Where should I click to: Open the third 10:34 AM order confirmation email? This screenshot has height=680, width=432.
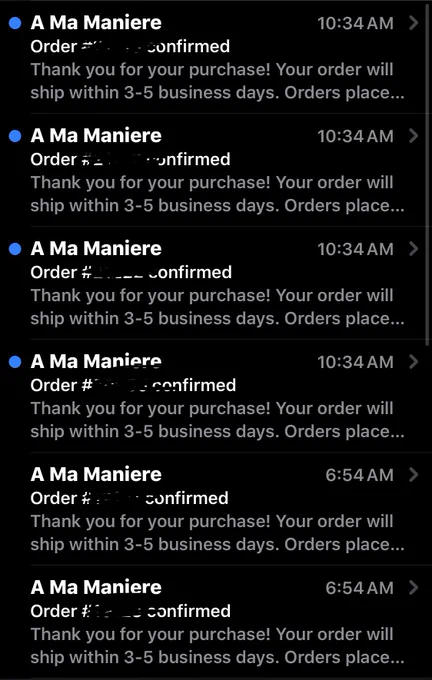(x=216, y=283)
